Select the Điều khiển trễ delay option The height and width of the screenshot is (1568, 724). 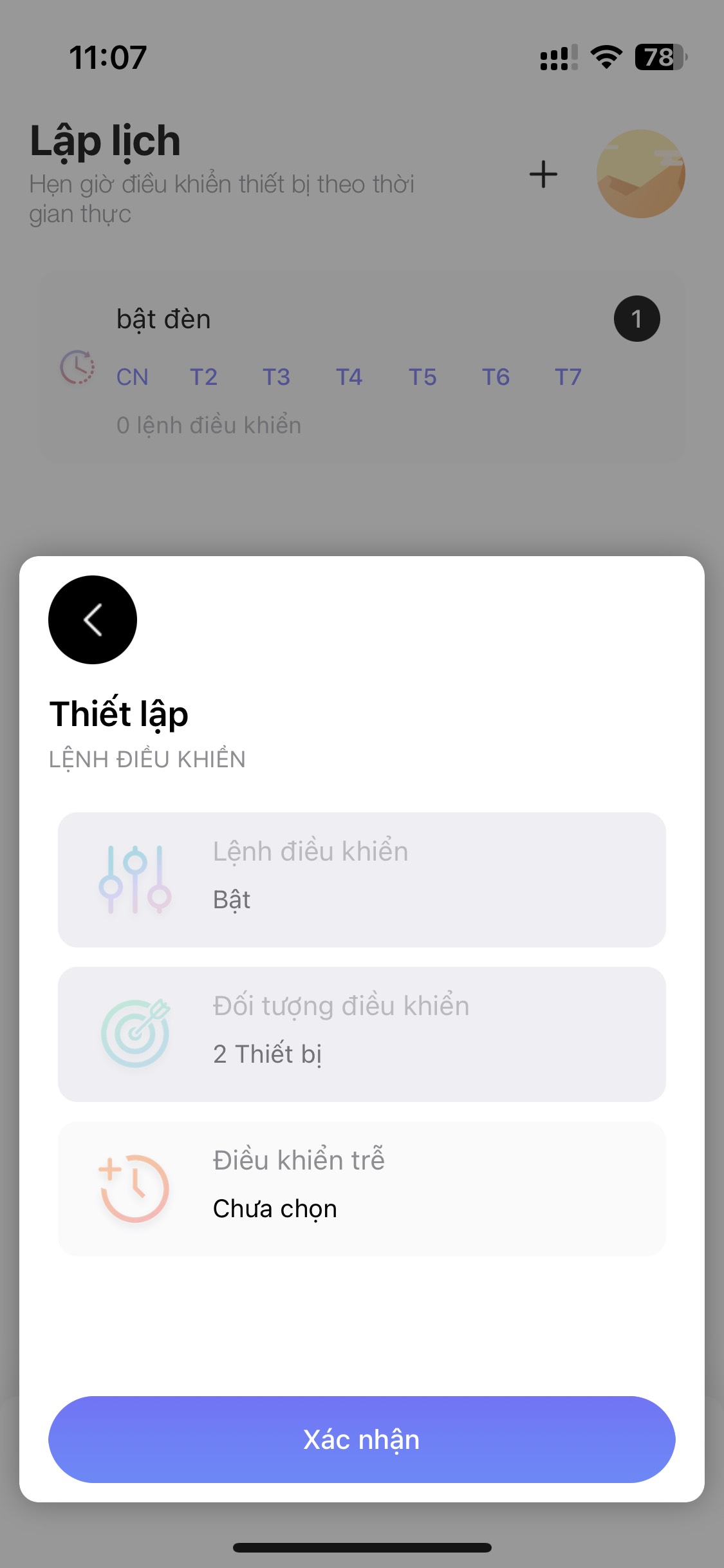362,1188
